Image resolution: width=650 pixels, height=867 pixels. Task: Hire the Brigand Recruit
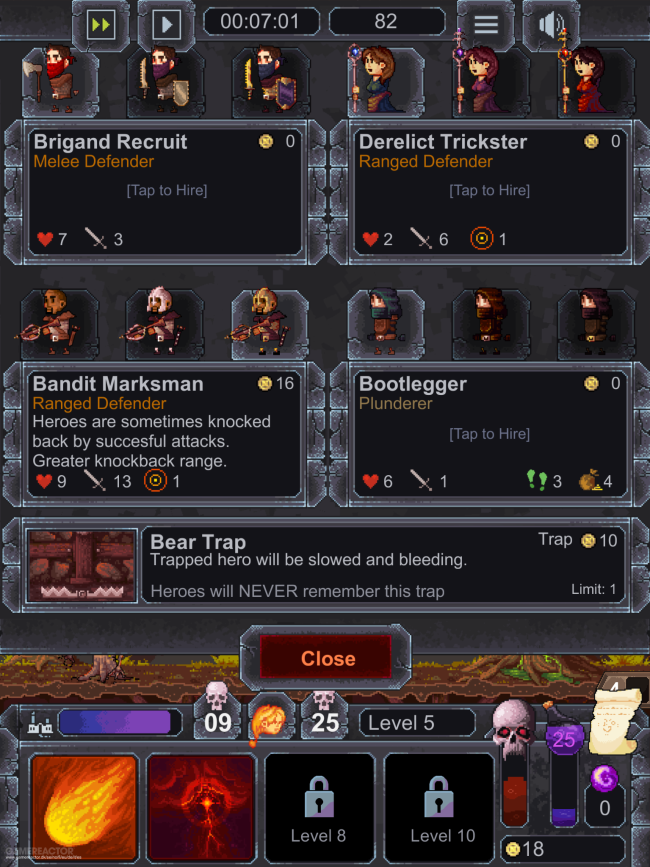(x=165, y=191)
